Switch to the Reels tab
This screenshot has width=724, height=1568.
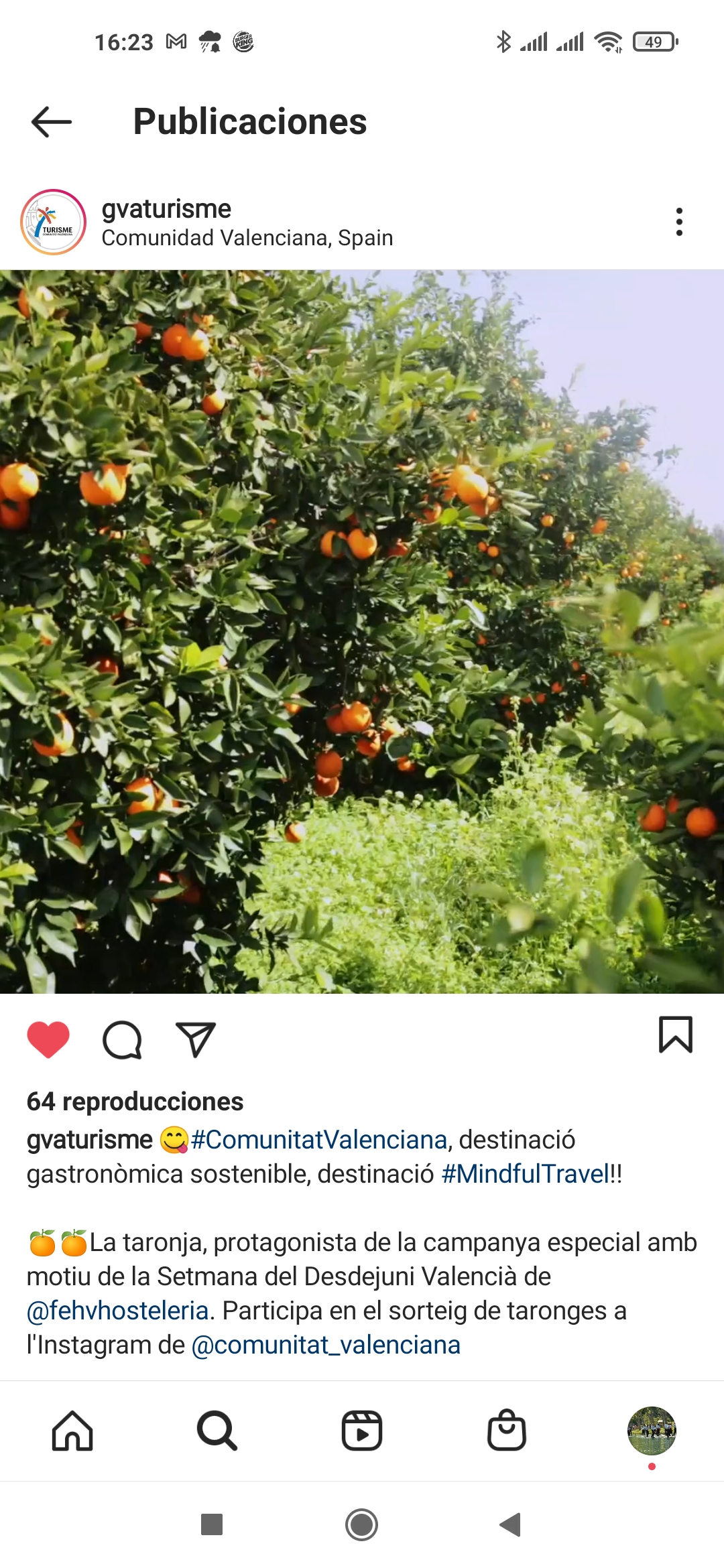(x=362, y=1431)
